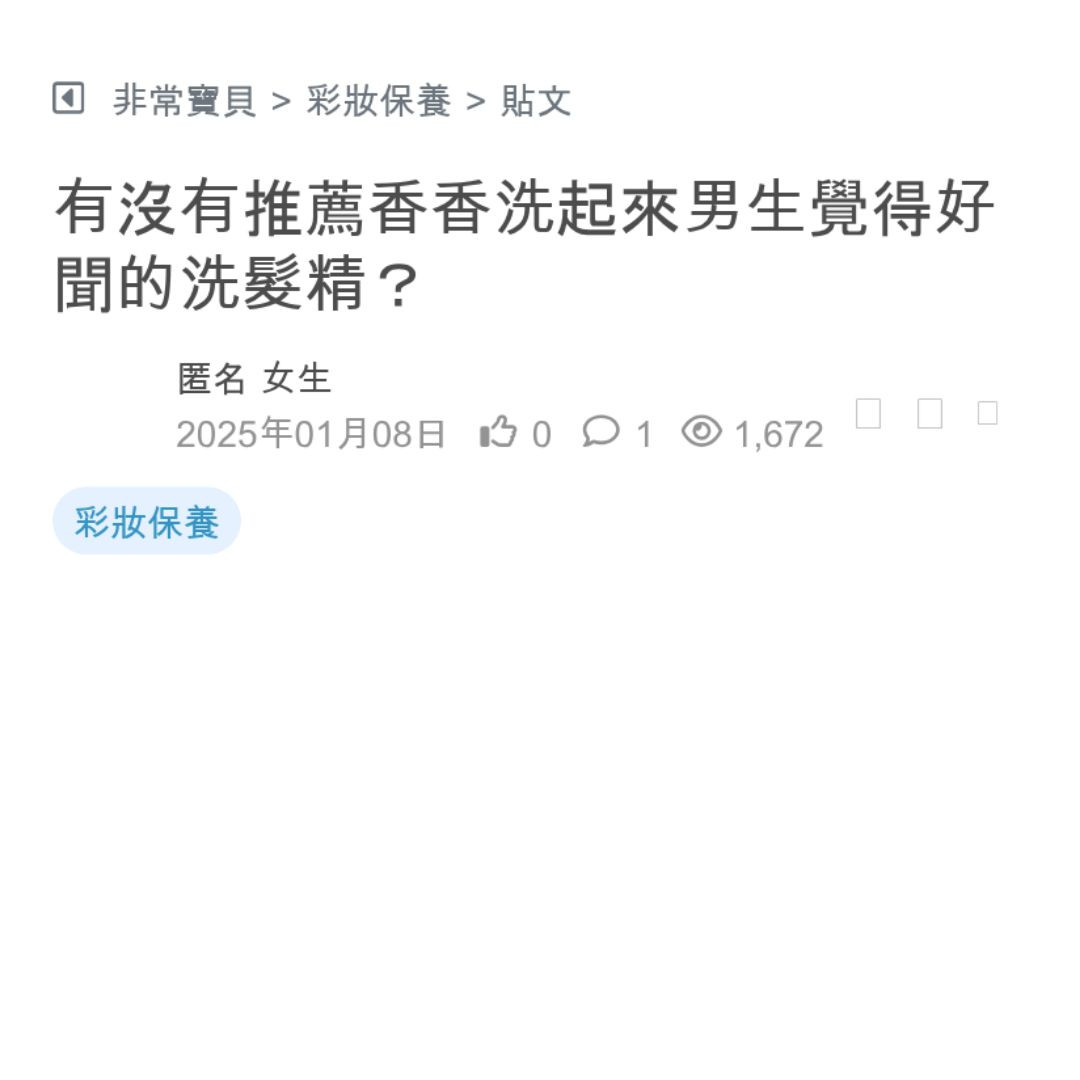1080x1080 pixels.
Task: Open 非常寶貝 breadcrumb link
Action: click(185, 101)
